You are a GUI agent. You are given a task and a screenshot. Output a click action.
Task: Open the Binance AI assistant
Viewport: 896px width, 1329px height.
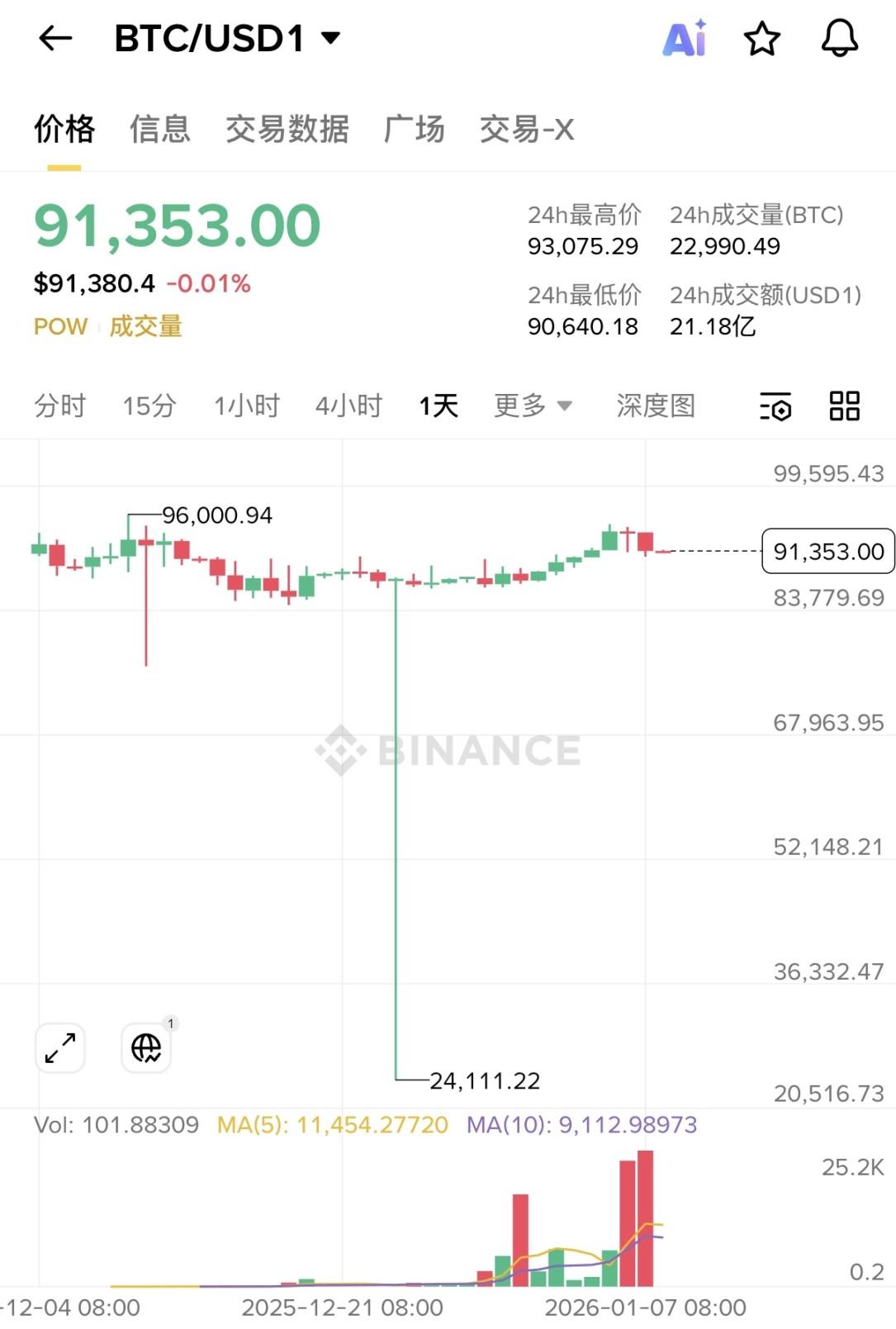(684, 38)
